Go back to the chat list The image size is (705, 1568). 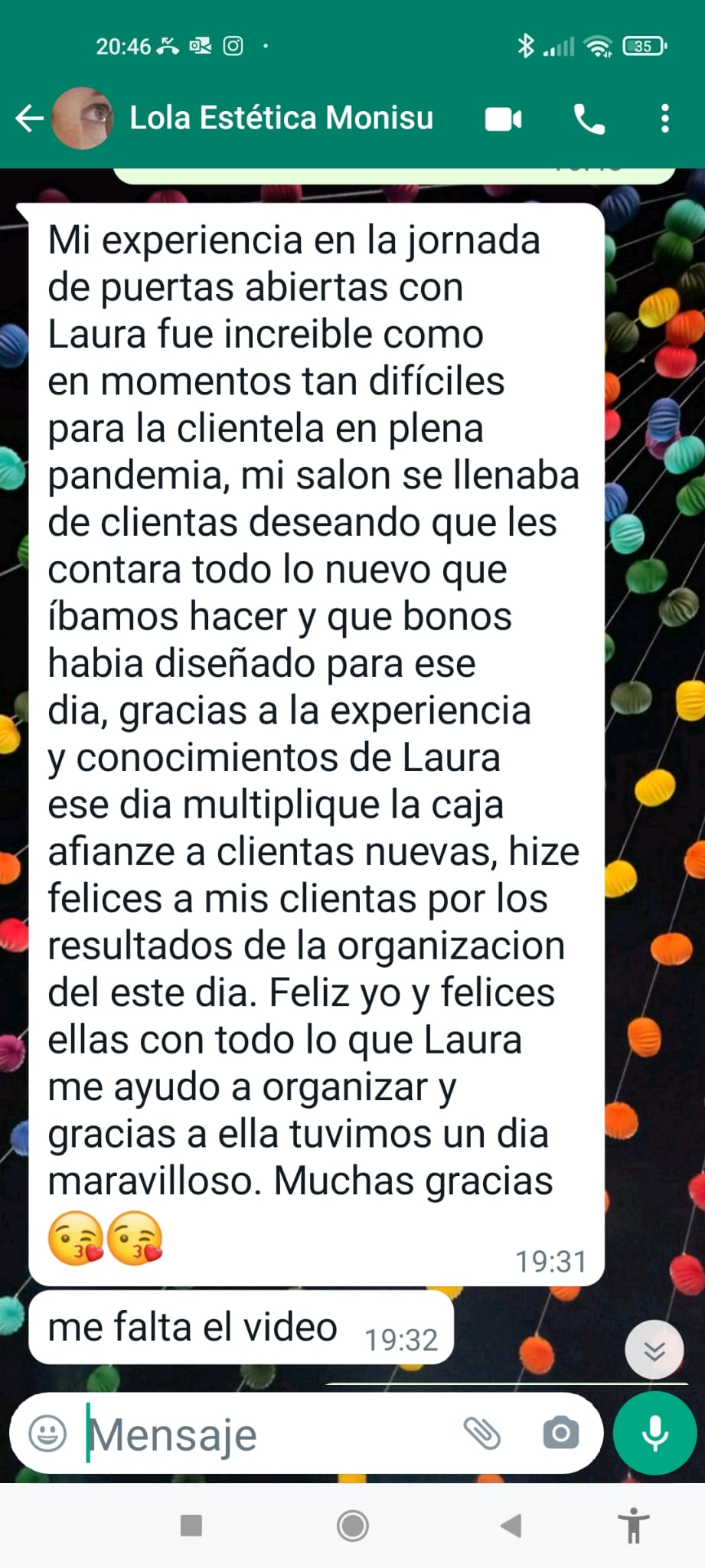tap(29, 119)
